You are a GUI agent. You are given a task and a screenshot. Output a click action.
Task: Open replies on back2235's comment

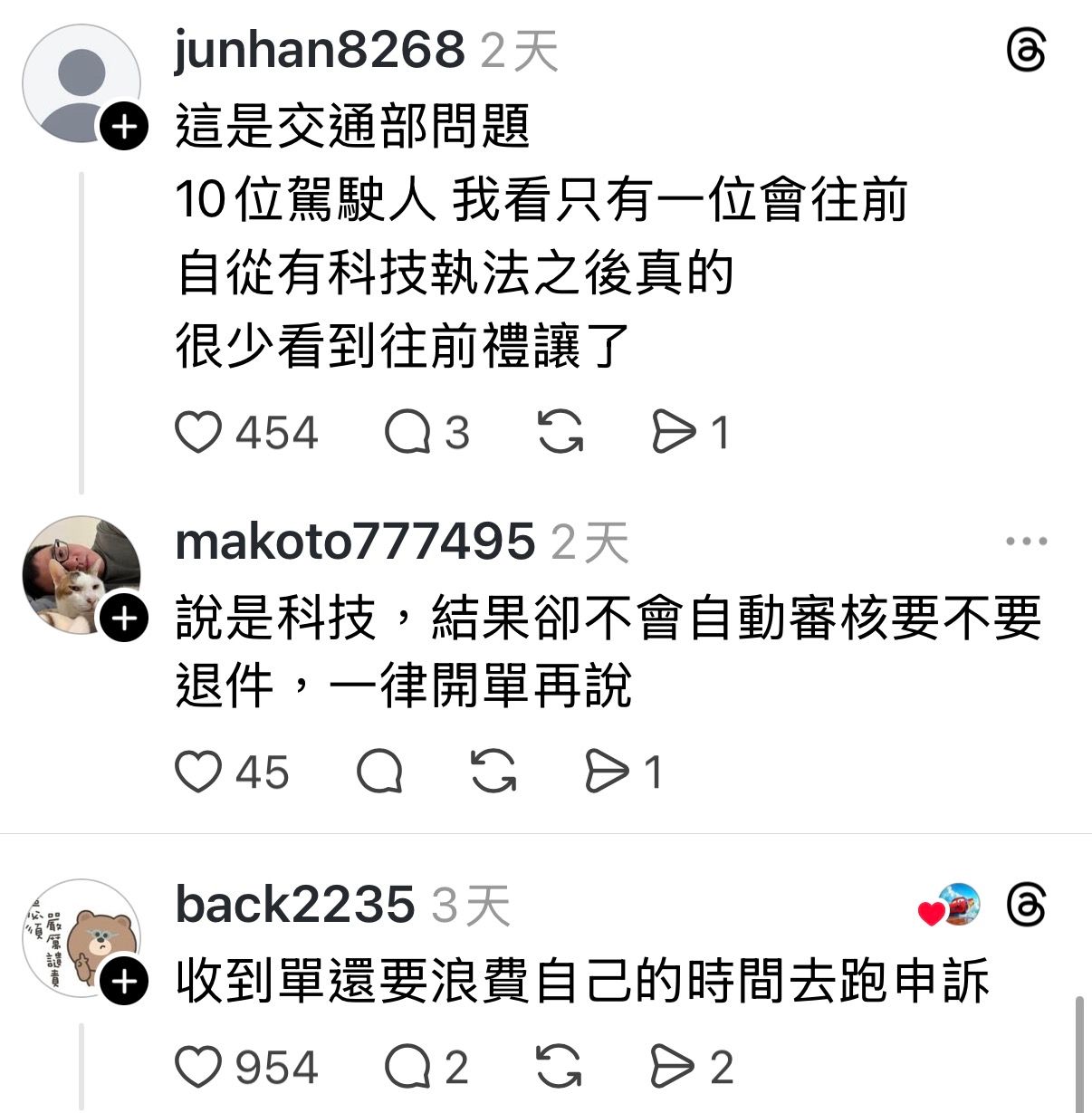pos(407,1067)
